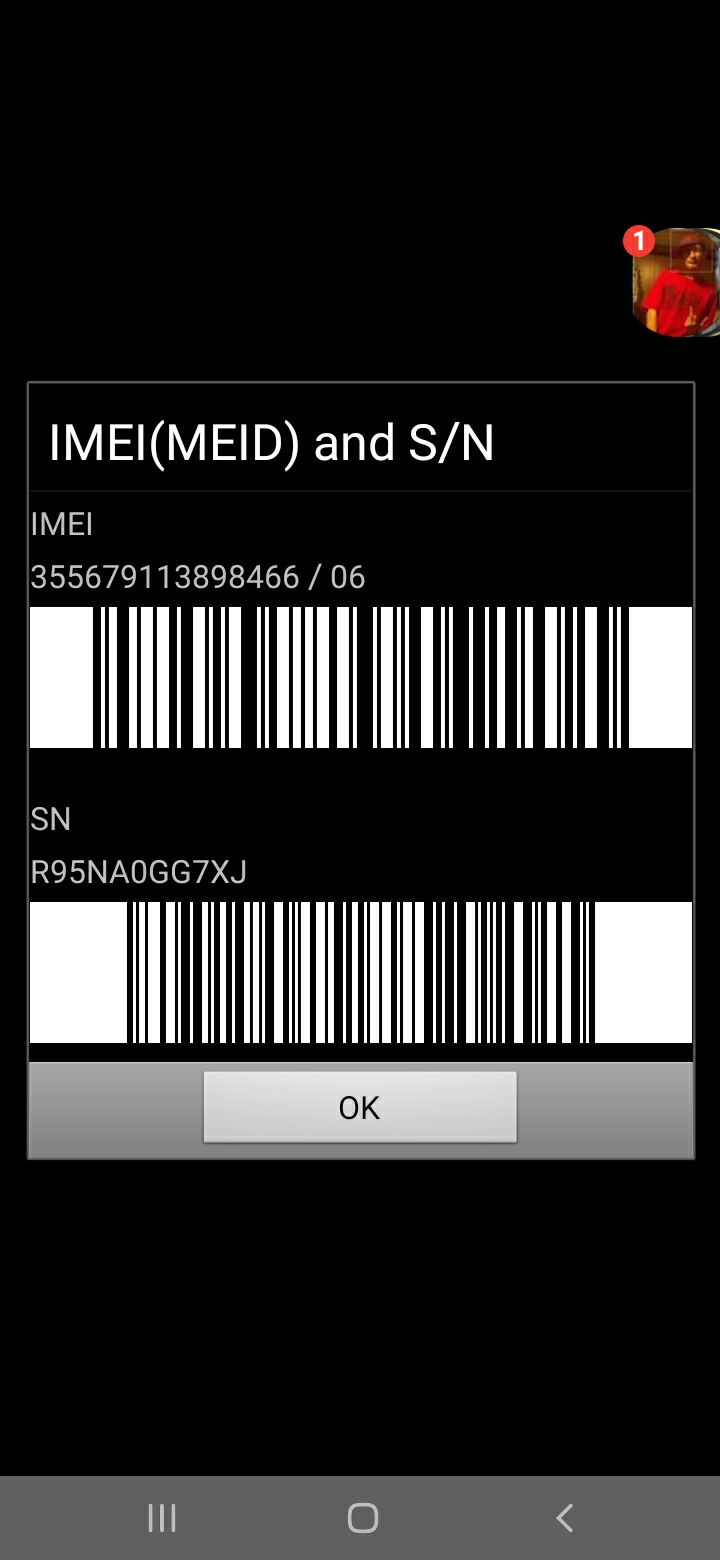Go to the home screen
The image size is (720, 1560).
[362, 1518]
